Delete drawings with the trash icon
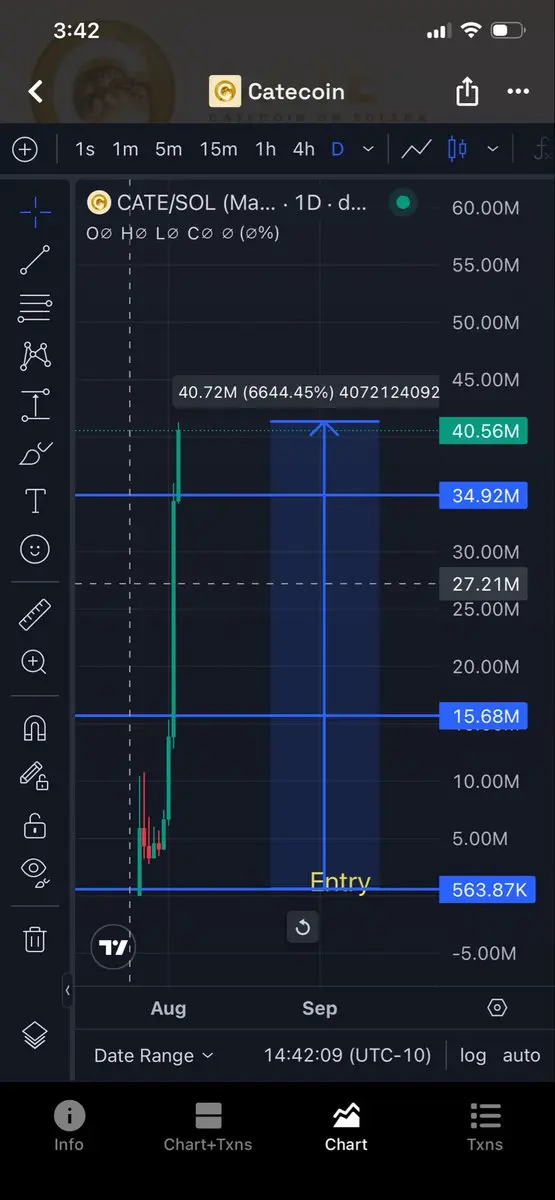The width and height of the screenshot is (555, 1200). pyautogui.click(x=35, y=939)
